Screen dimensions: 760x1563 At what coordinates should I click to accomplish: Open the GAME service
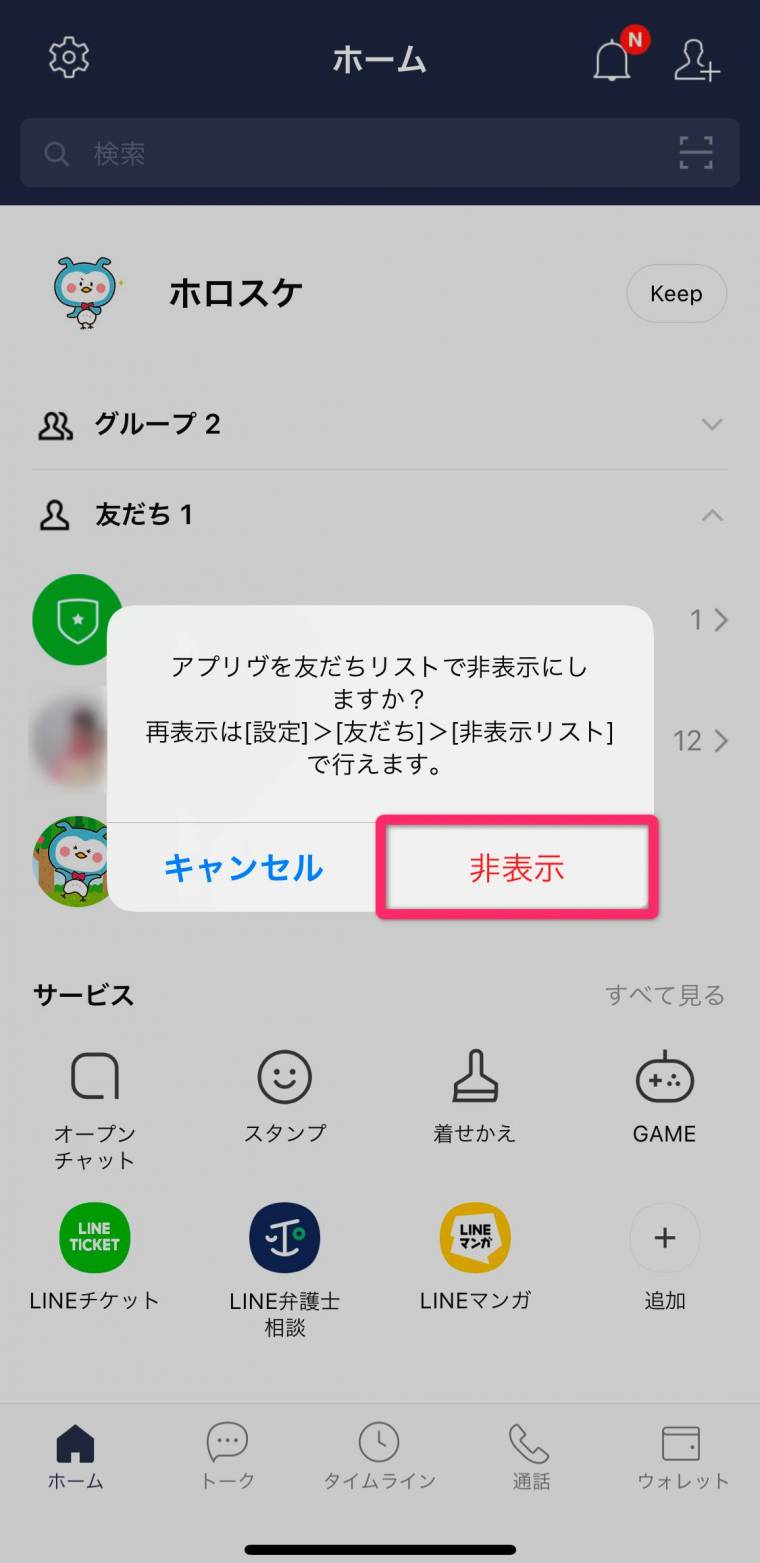point(664,1095)
